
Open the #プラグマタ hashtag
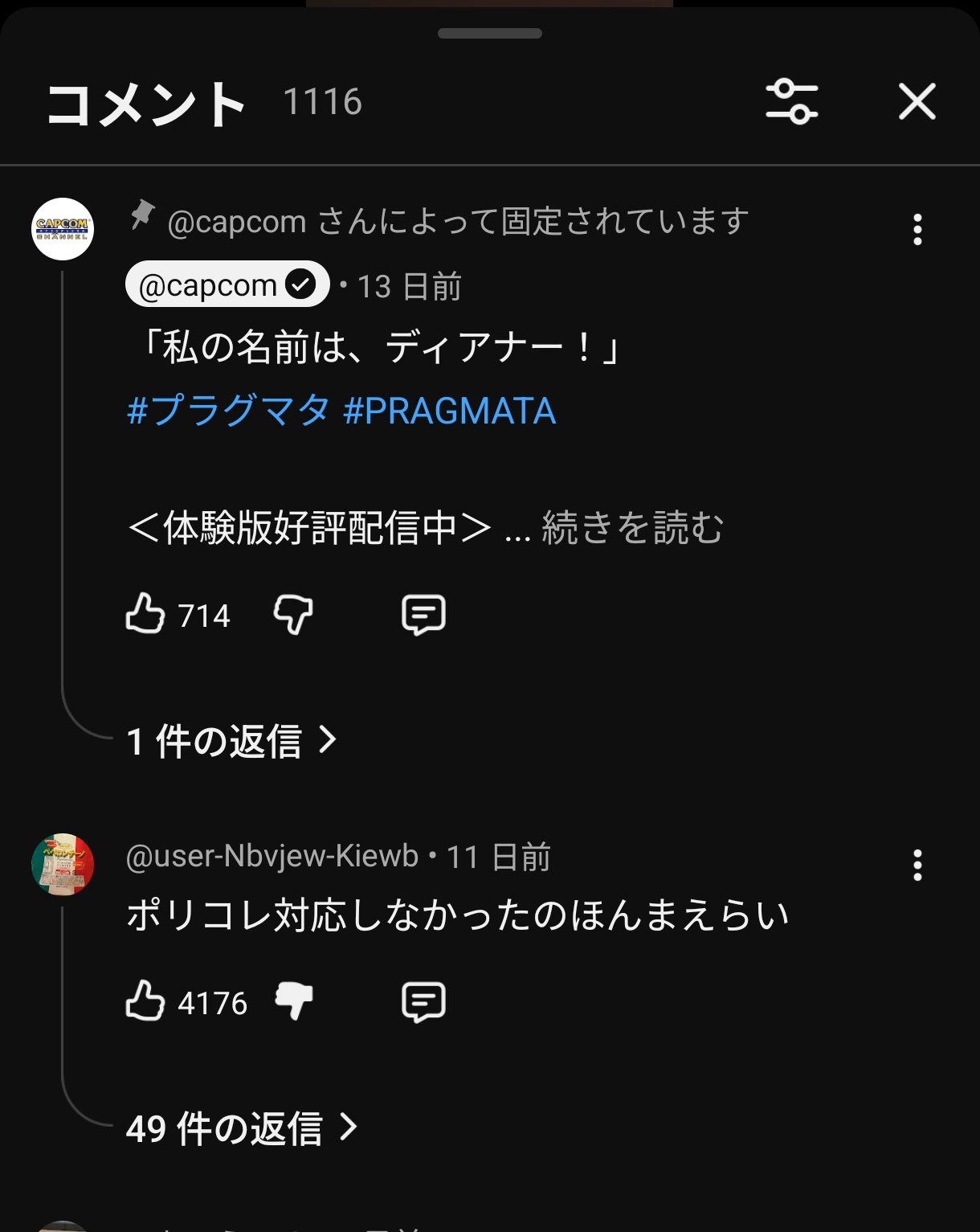point(228,411)
